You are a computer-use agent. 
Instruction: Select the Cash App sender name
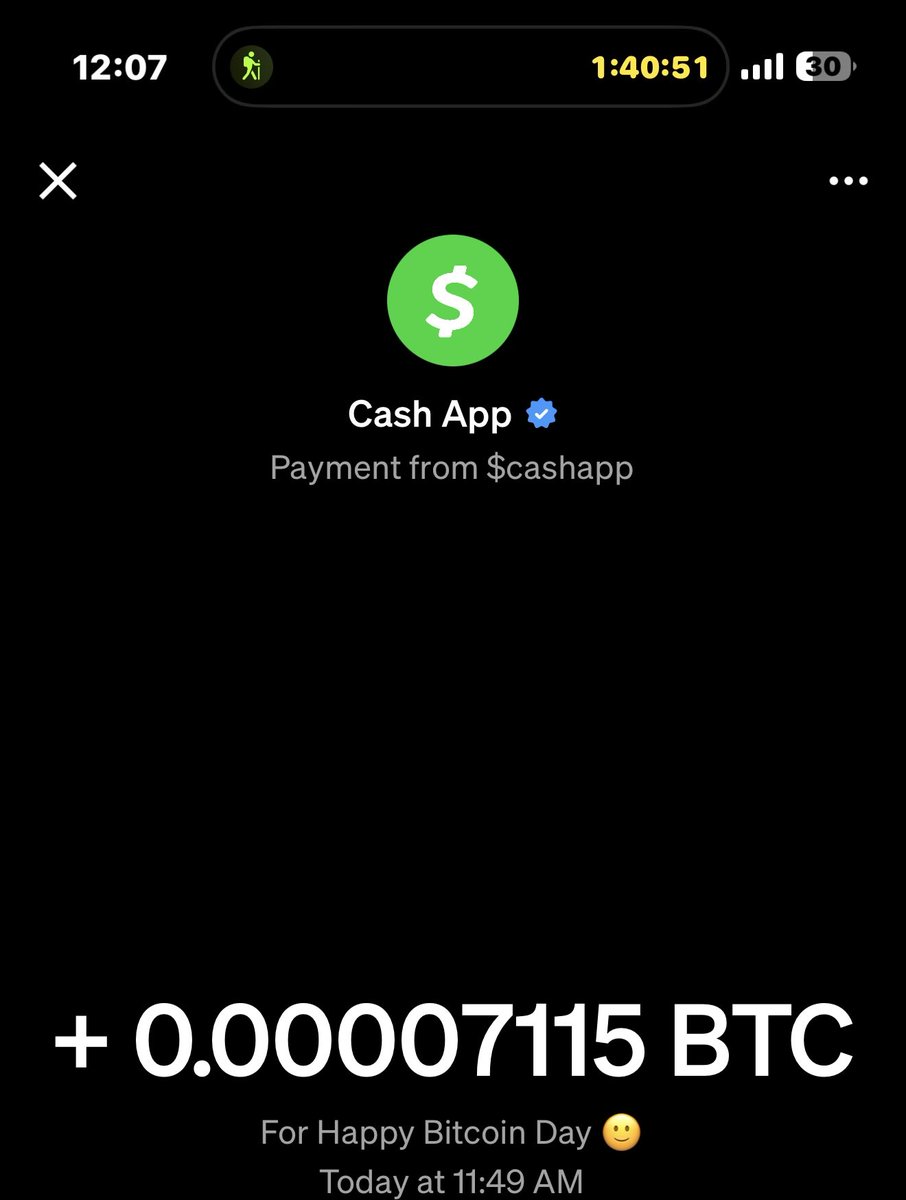tap(430, 414)
